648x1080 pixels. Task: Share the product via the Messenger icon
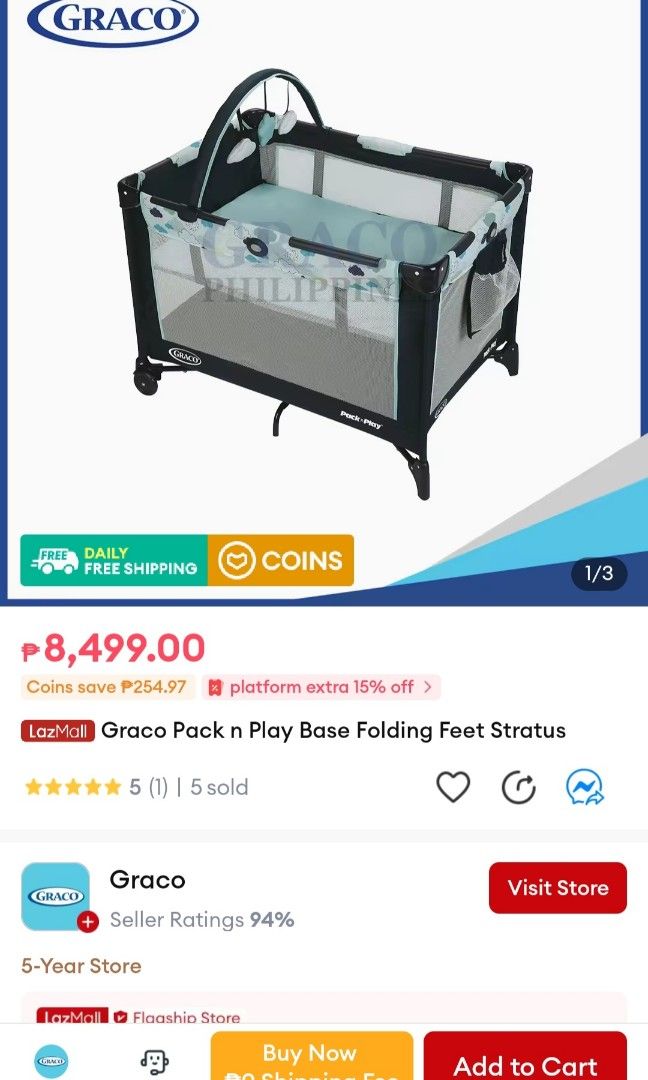pos(584,787)
